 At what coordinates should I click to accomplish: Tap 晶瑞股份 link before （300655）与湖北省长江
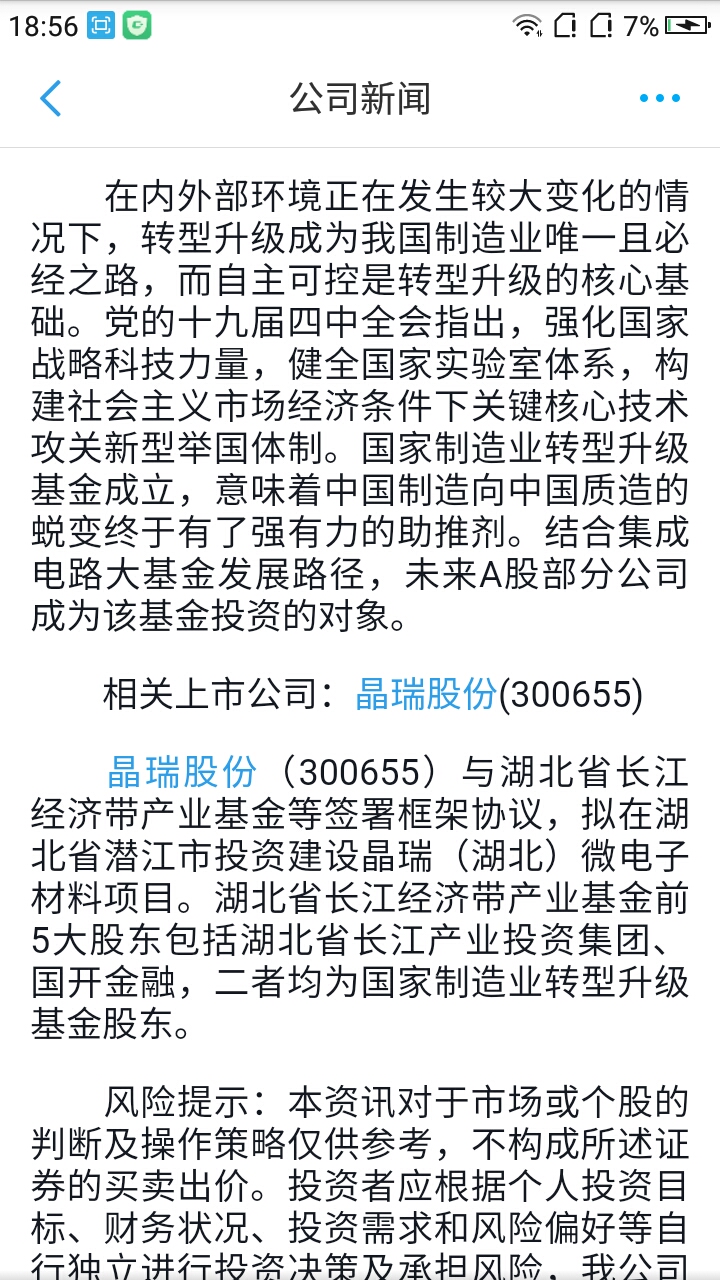(182, 772)
